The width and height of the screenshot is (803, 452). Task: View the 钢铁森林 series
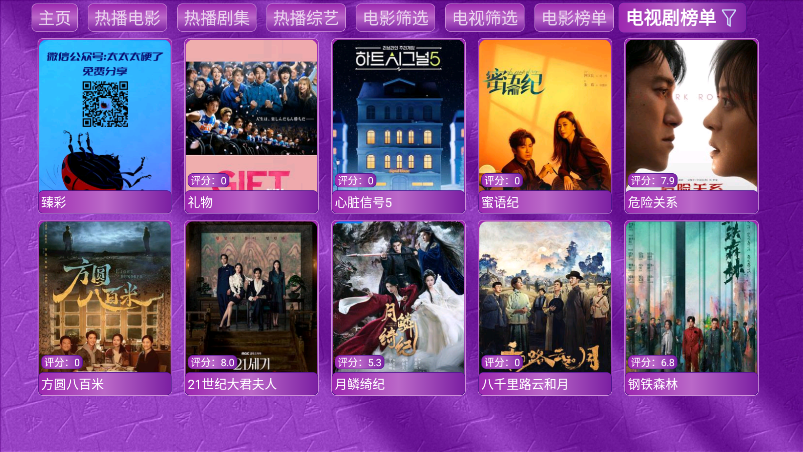[691, 306]
